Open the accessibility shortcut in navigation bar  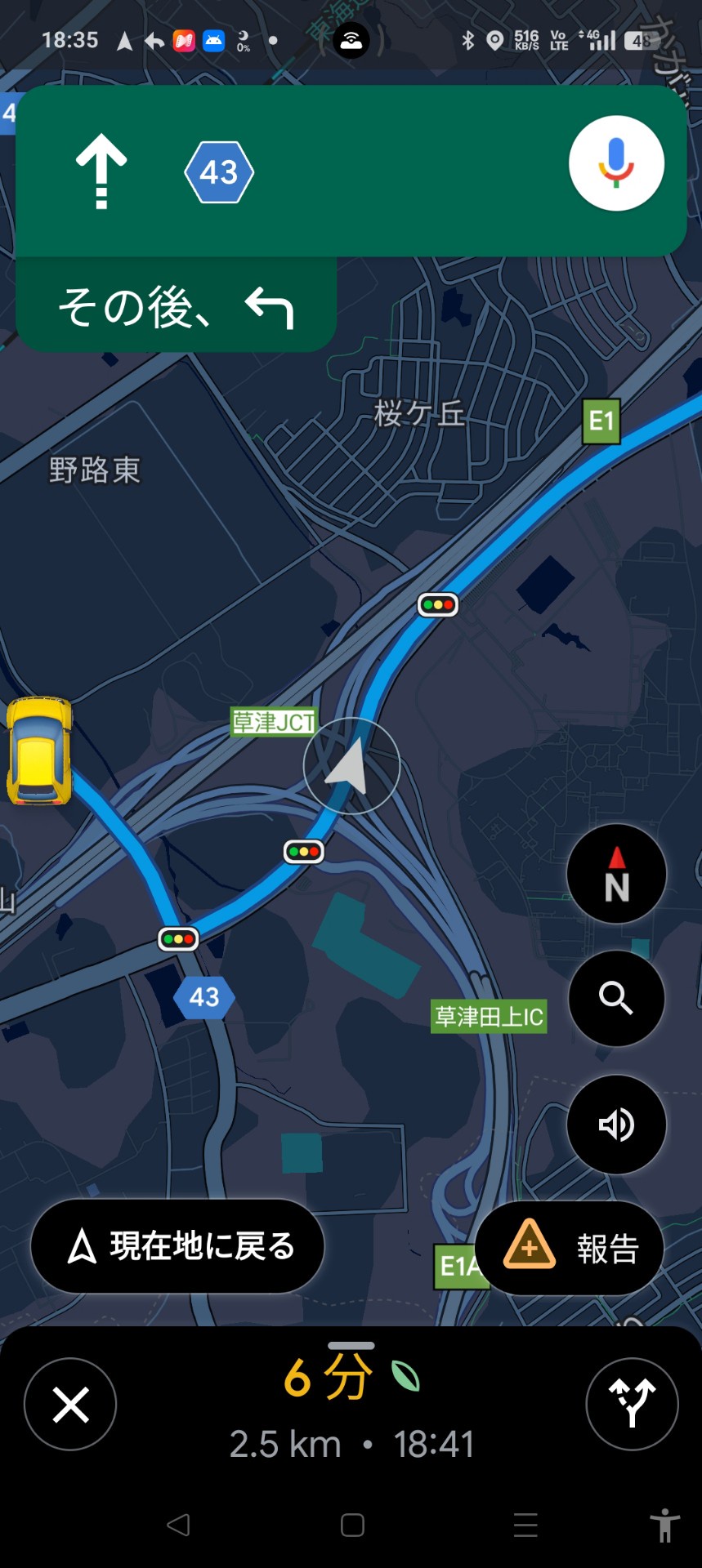coord(664,1525)
